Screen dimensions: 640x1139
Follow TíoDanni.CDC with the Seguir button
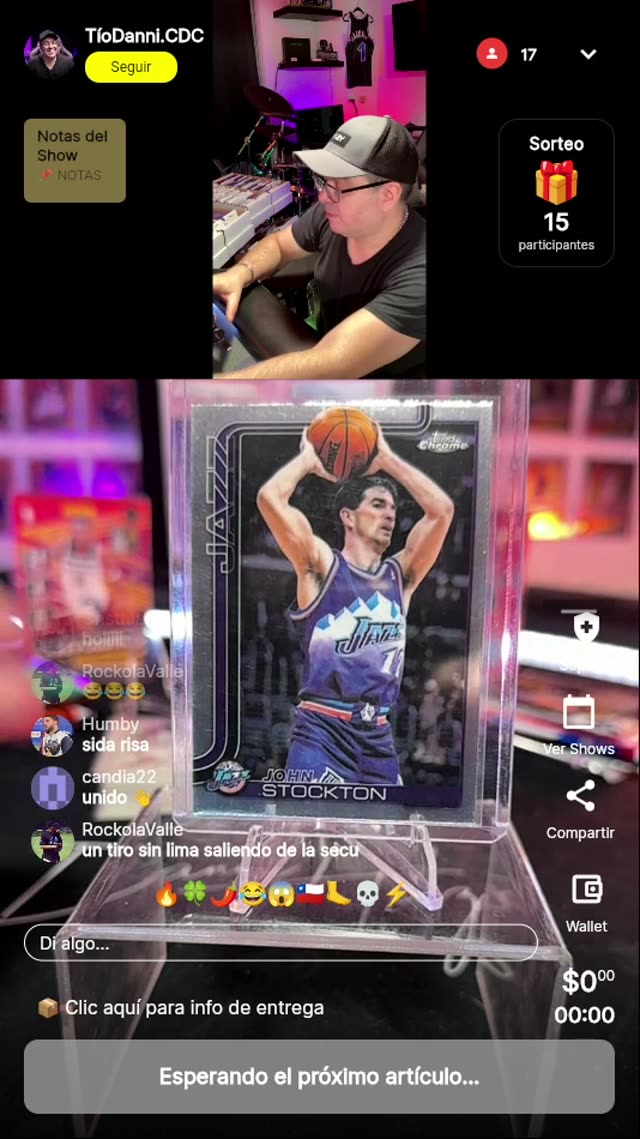point(131,67)
